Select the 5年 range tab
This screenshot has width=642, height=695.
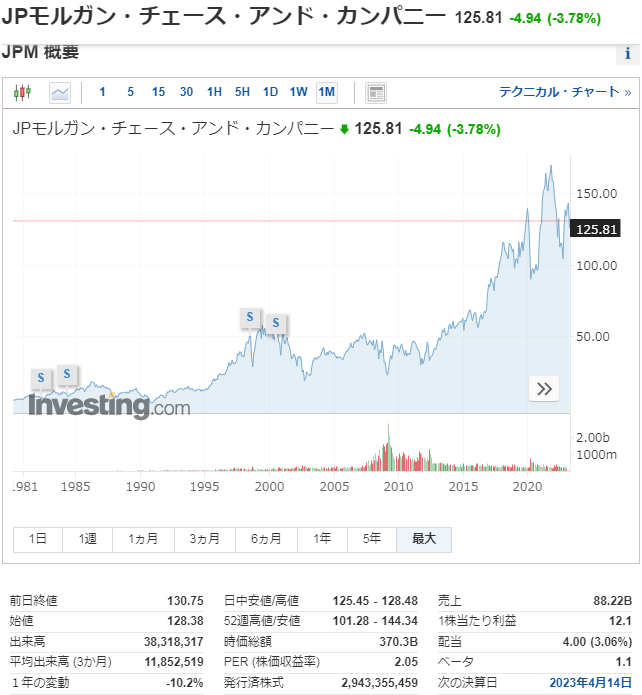tap(372, 539)
